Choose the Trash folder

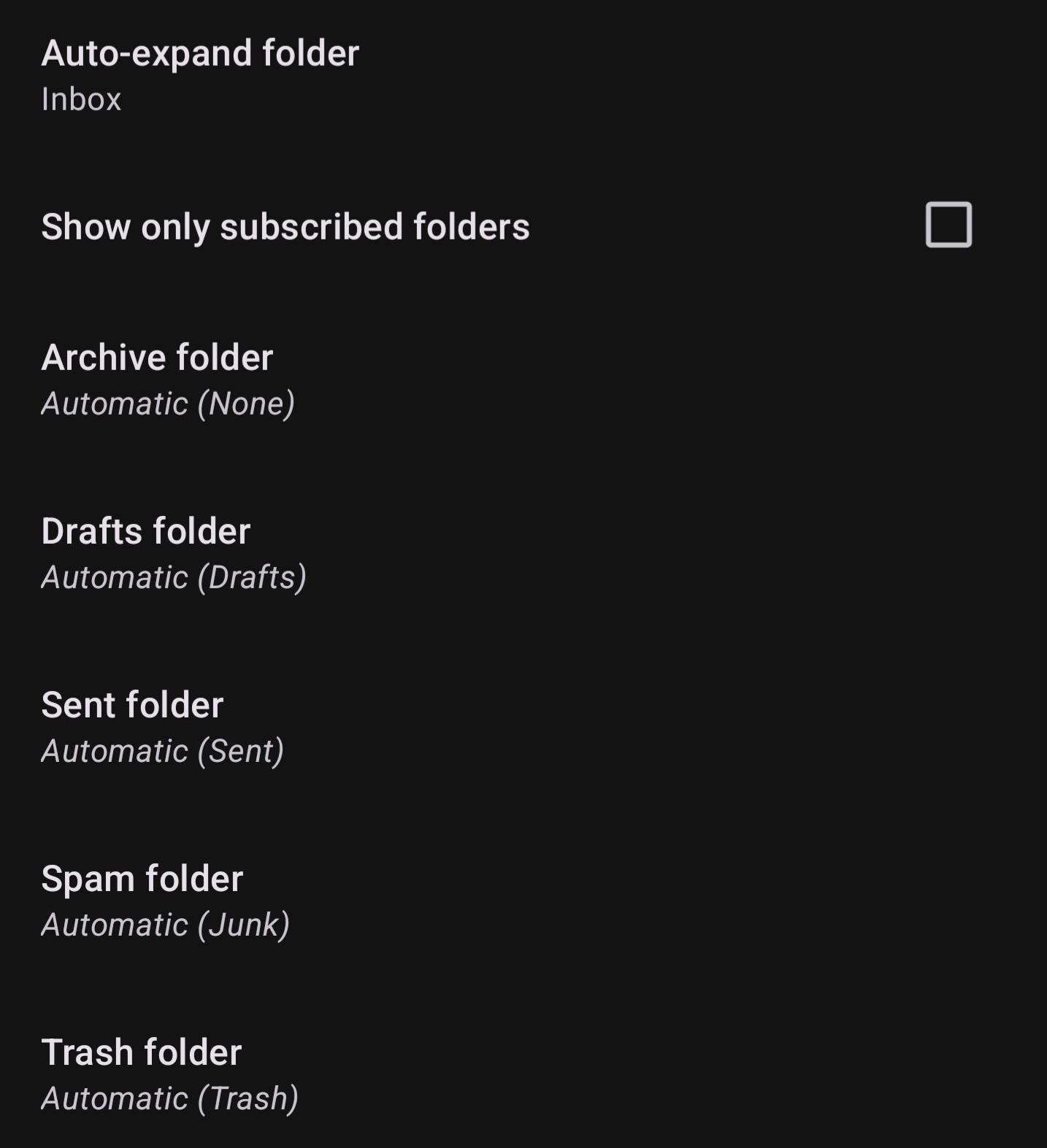[x=169, y=1074]
